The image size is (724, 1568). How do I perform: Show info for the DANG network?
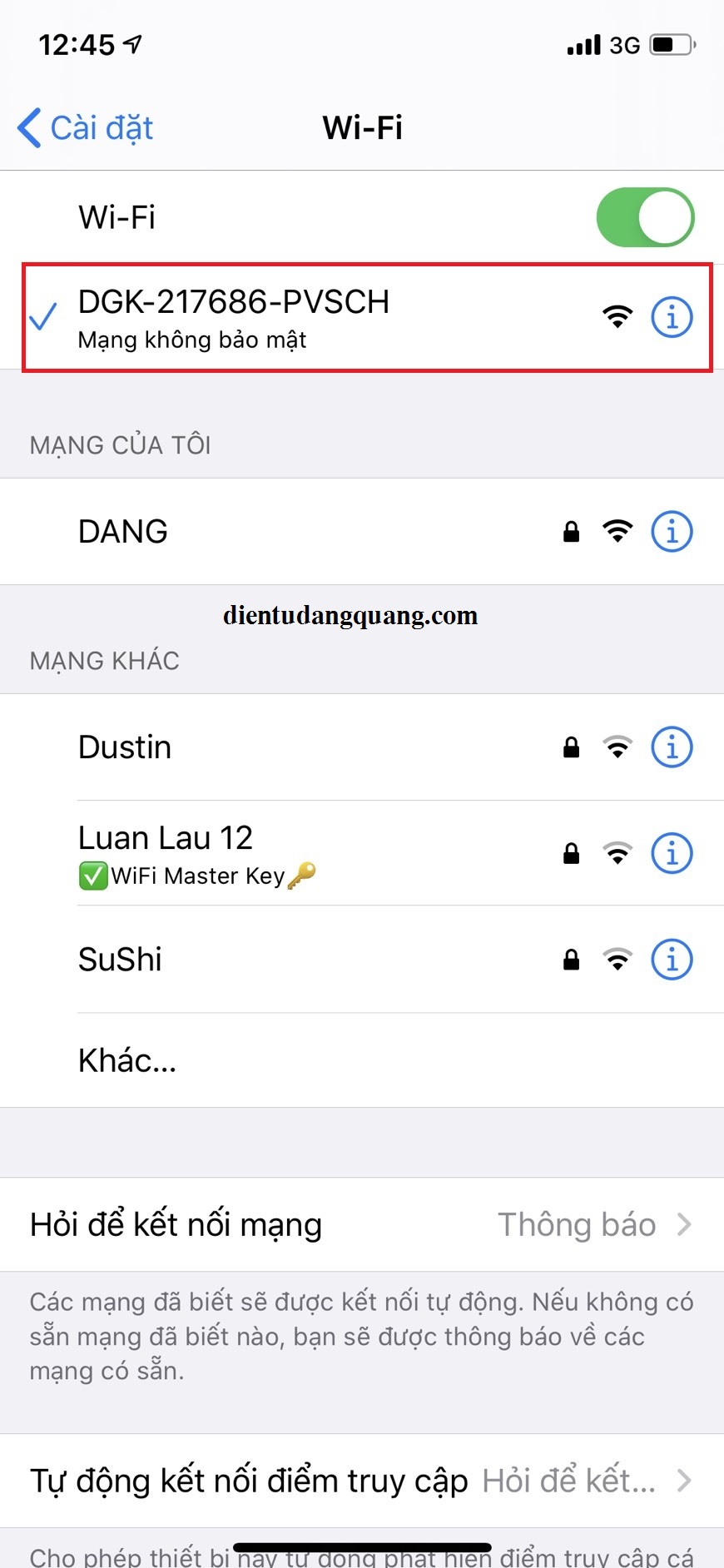click(x=672, y=531)
